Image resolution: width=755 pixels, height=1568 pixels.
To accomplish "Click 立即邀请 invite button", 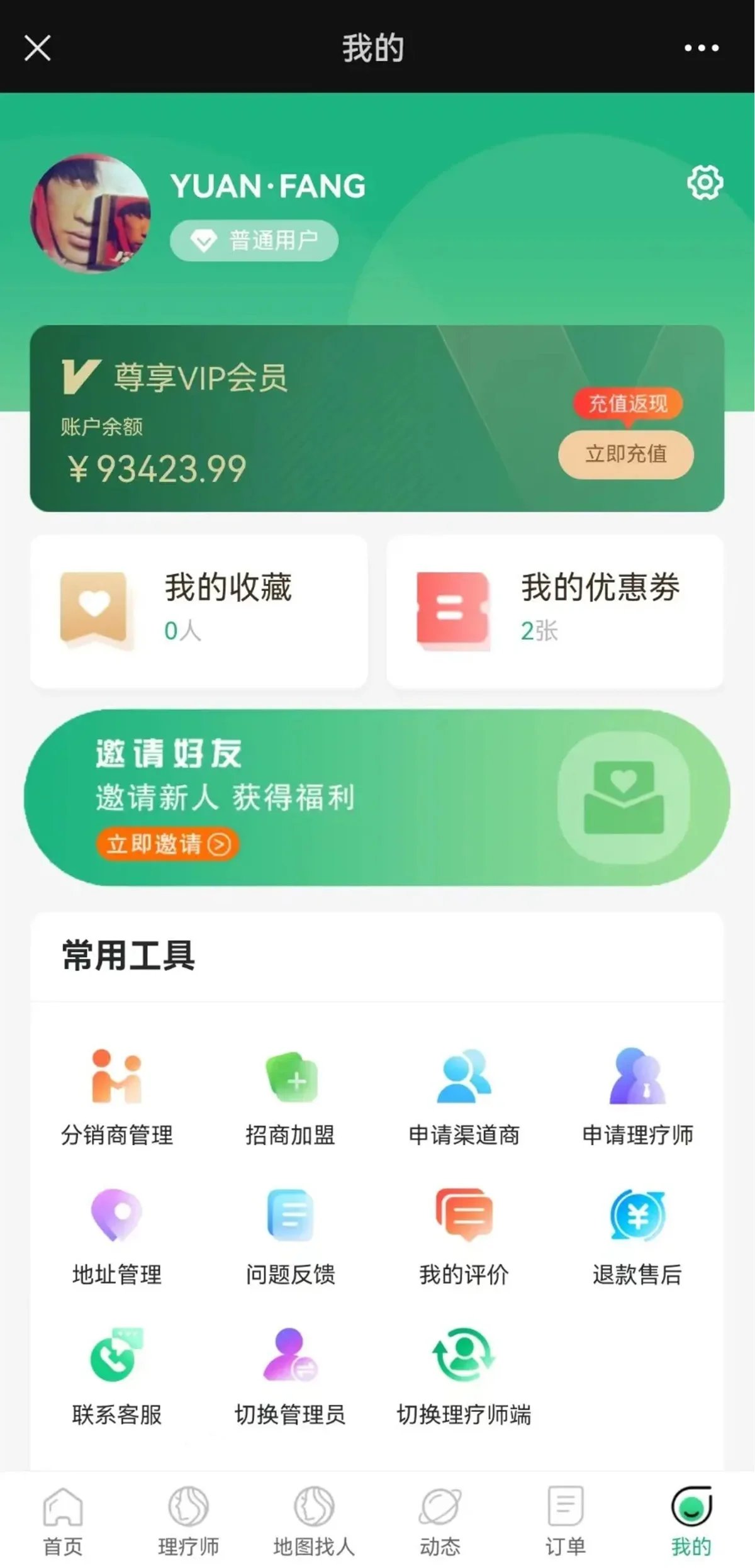I will pos(167,845).
